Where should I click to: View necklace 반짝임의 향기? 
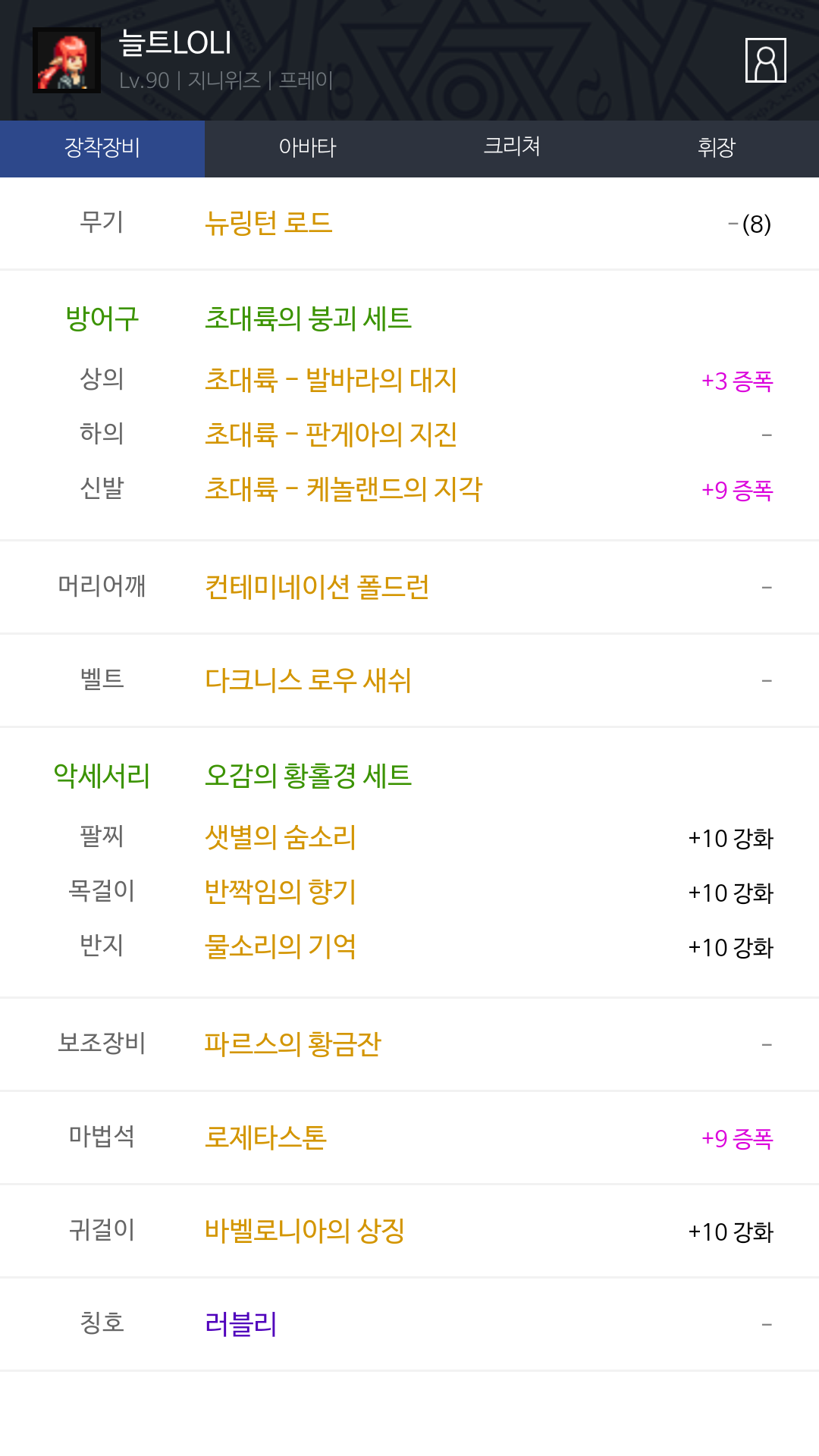click(281, 892)
